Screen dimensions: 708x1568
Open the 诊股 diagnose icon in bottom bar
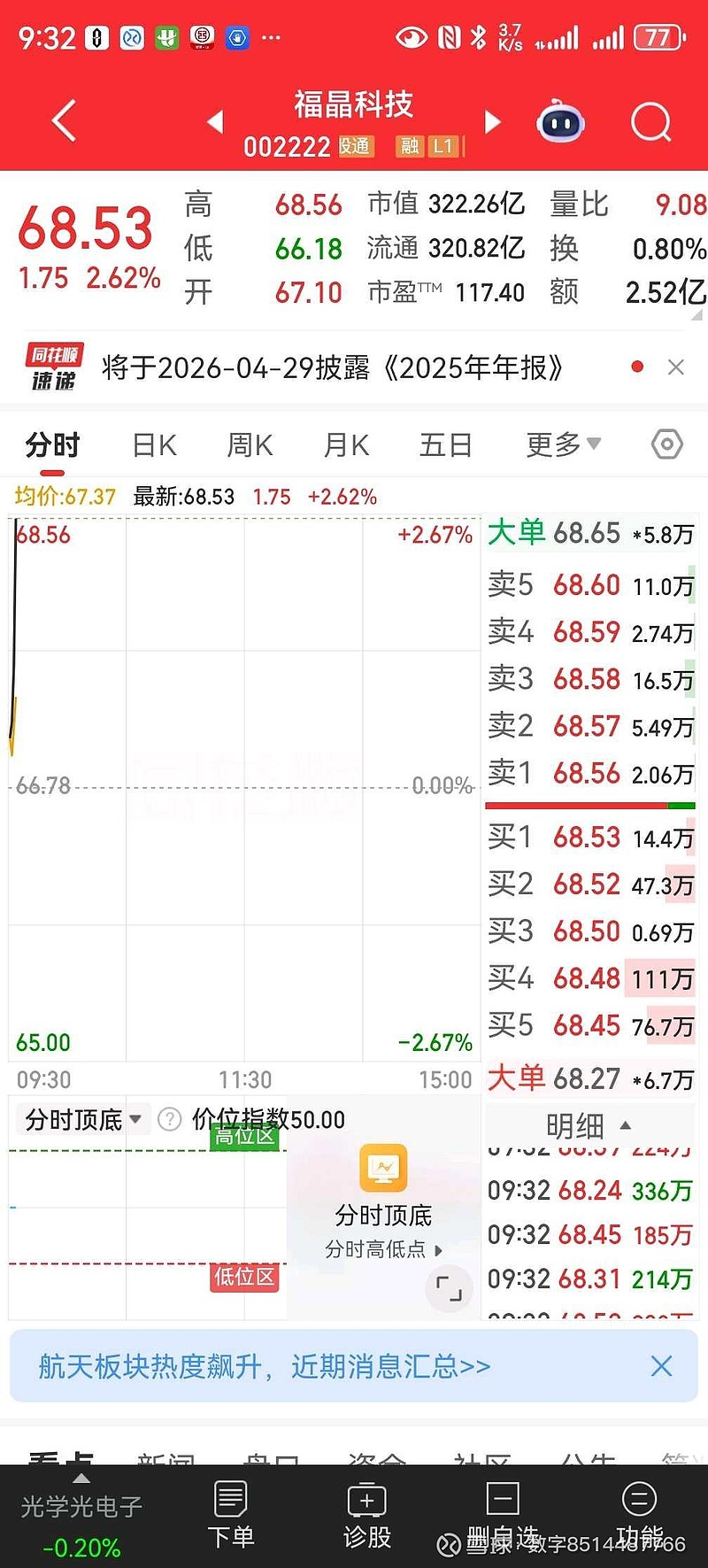366,1514
